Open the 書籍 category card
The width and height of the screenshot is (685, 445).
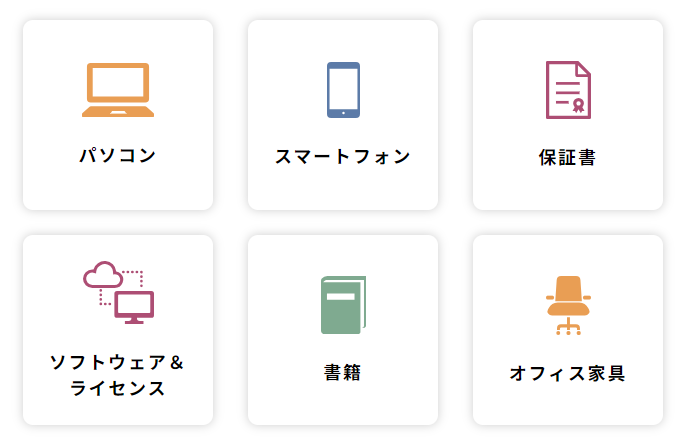(x=343, y=330)
